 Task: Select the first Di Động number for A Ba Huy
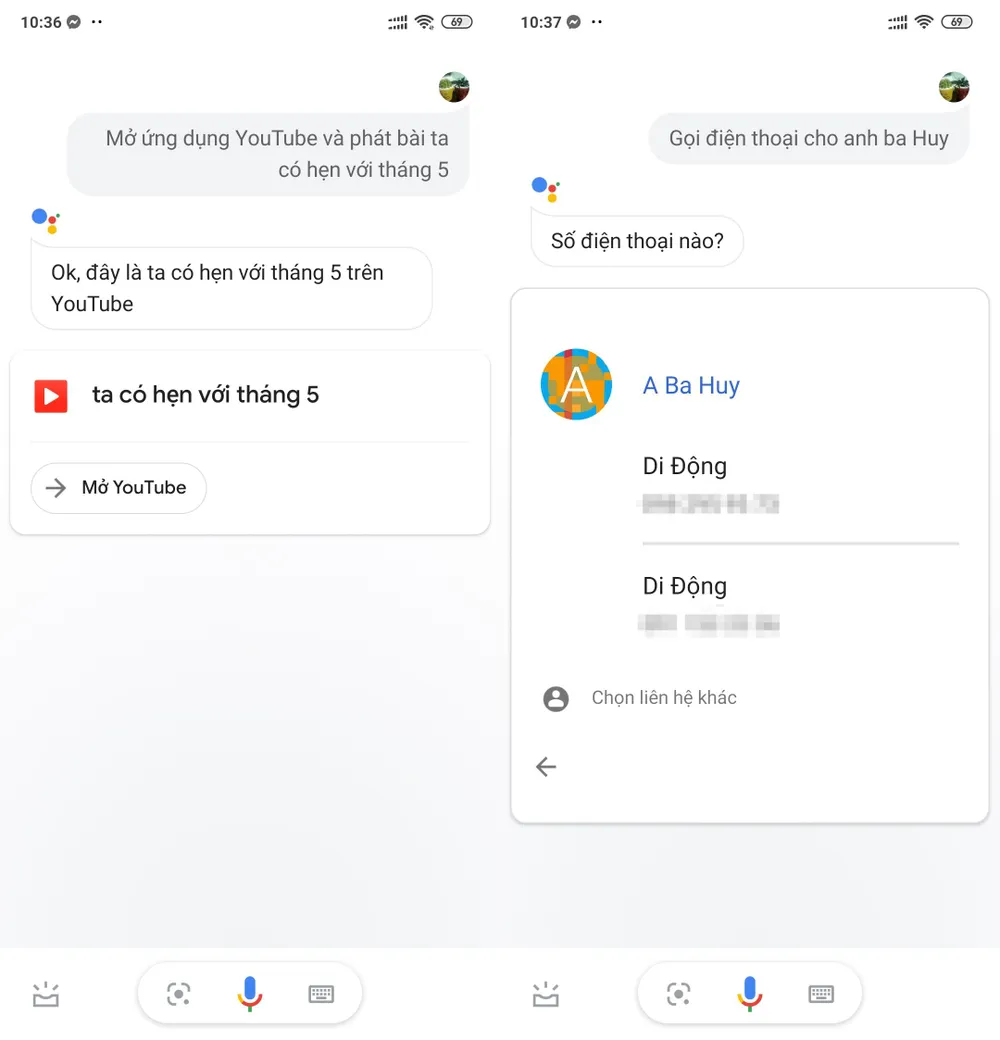tap(710, 485)
